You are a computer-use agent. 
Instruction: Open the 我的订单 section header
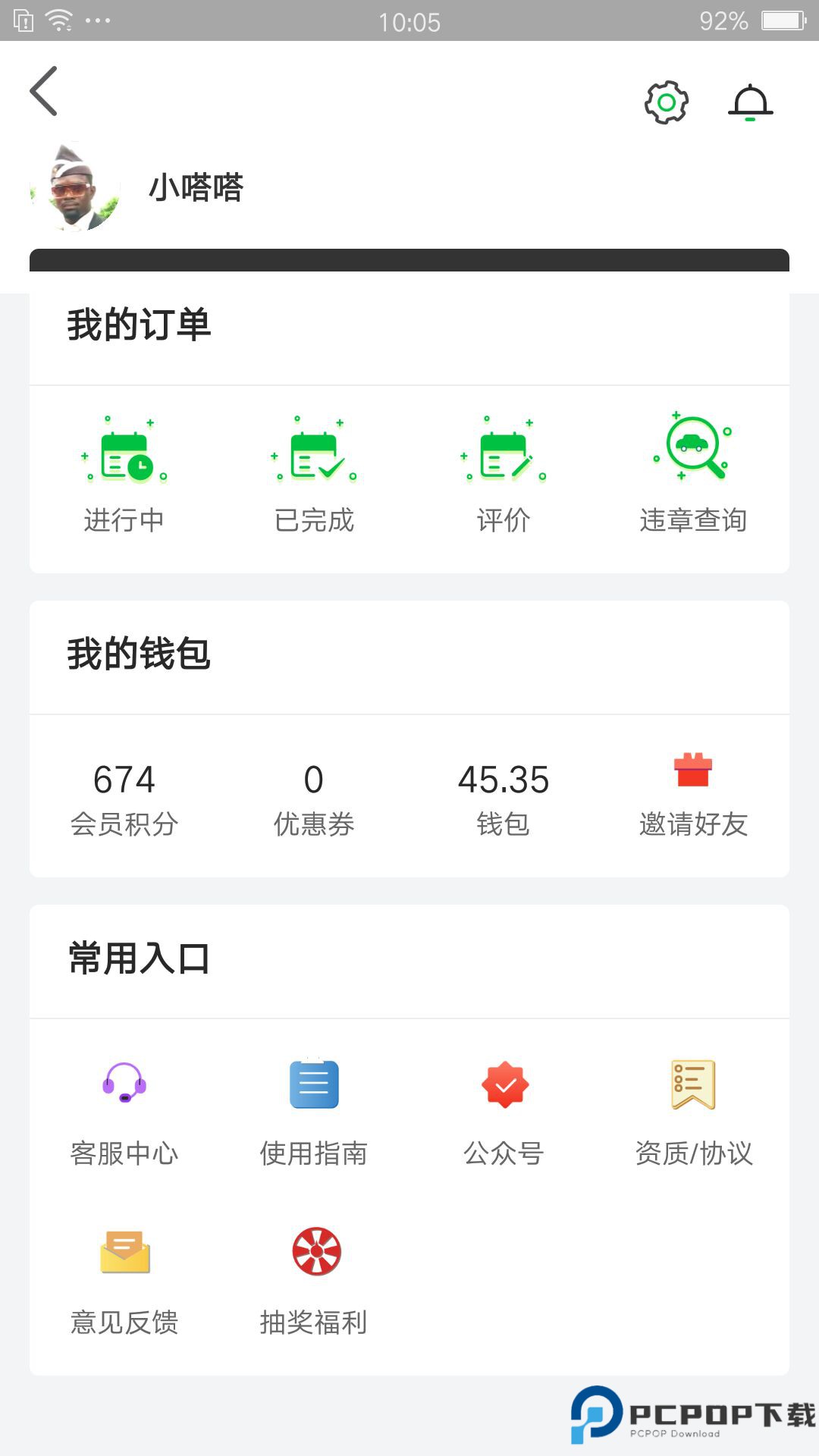pos(139,326)
